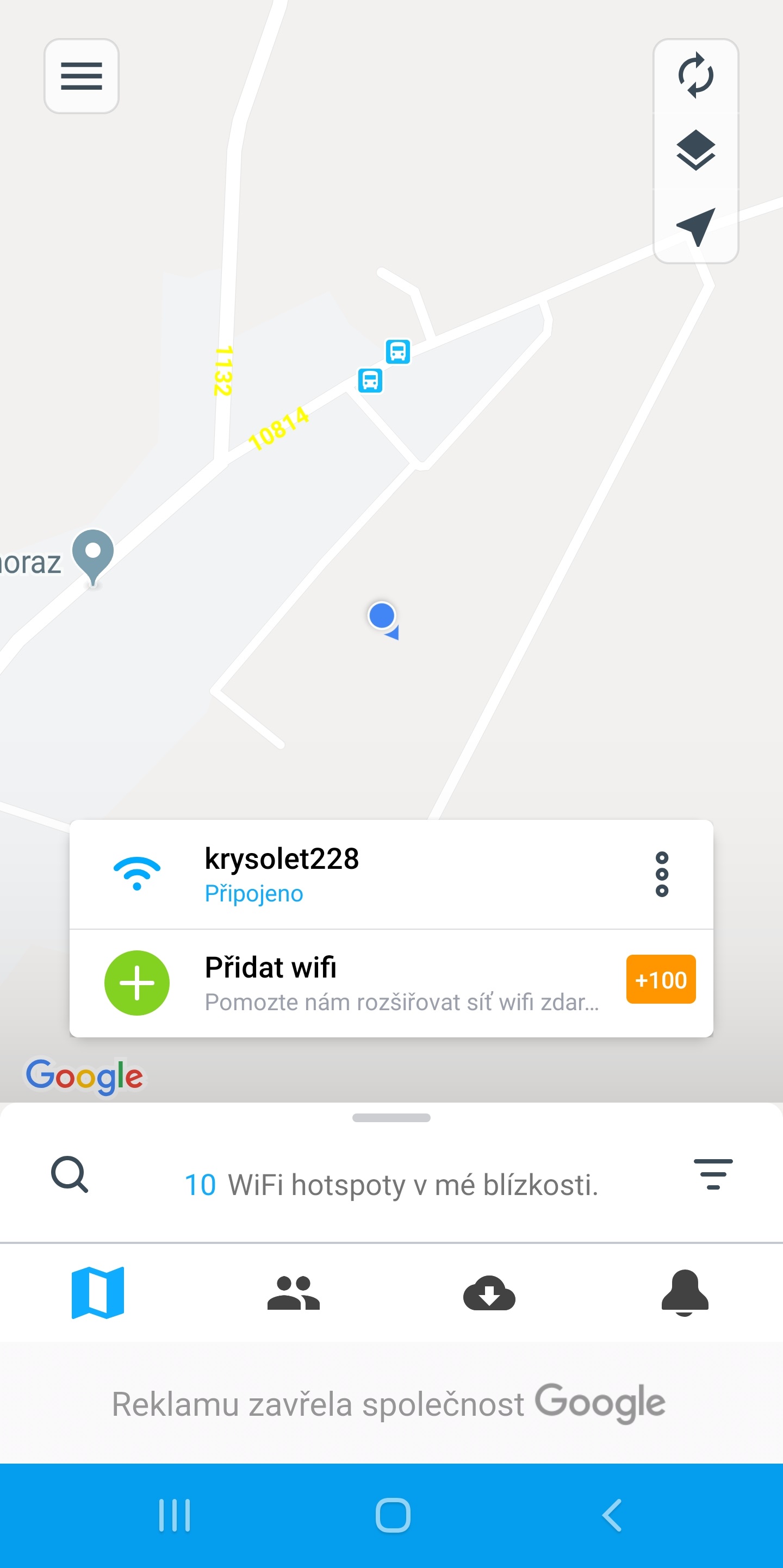Refresh the map hotspots
The image size is (783, 1568).
pos(695,73)
